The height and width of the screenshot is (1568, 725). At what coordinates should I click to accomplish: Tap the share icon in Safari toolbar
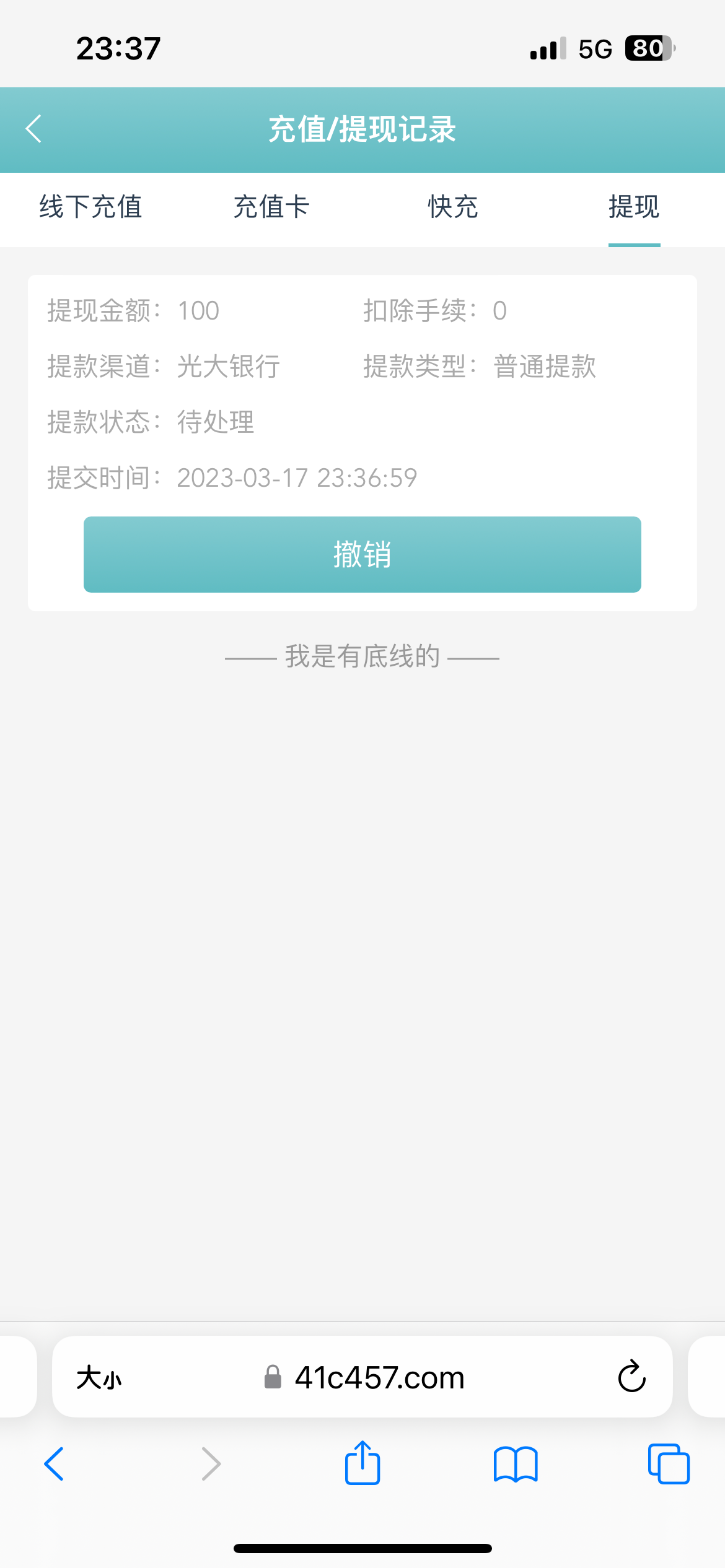tap(362, 1464)
